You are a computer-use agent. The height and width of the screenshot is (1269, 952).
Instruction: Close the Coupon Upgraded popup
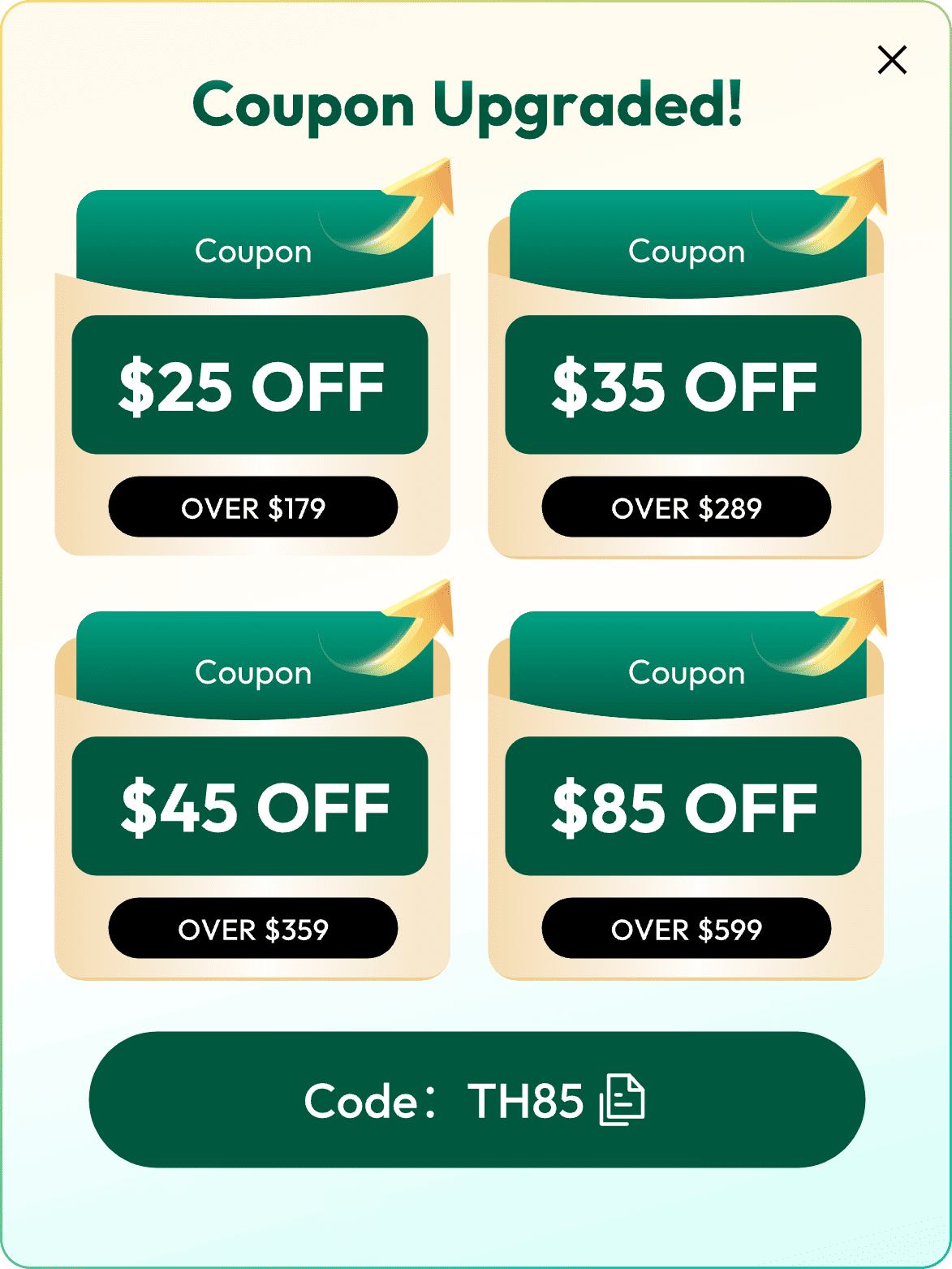click(x=891, y=60)
